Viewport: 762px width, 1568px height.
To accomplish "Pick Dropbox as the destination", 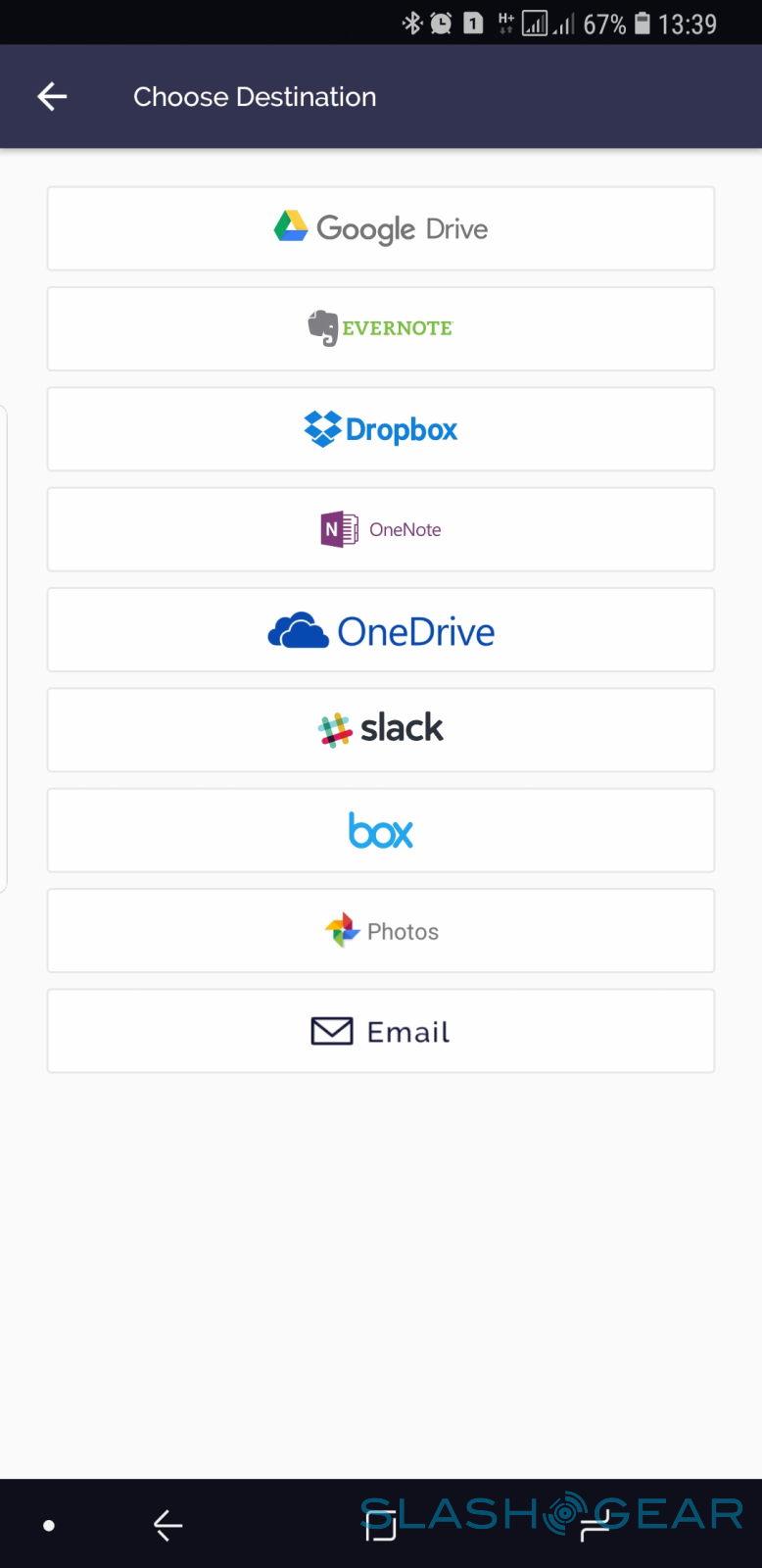I will click(380, 429).
